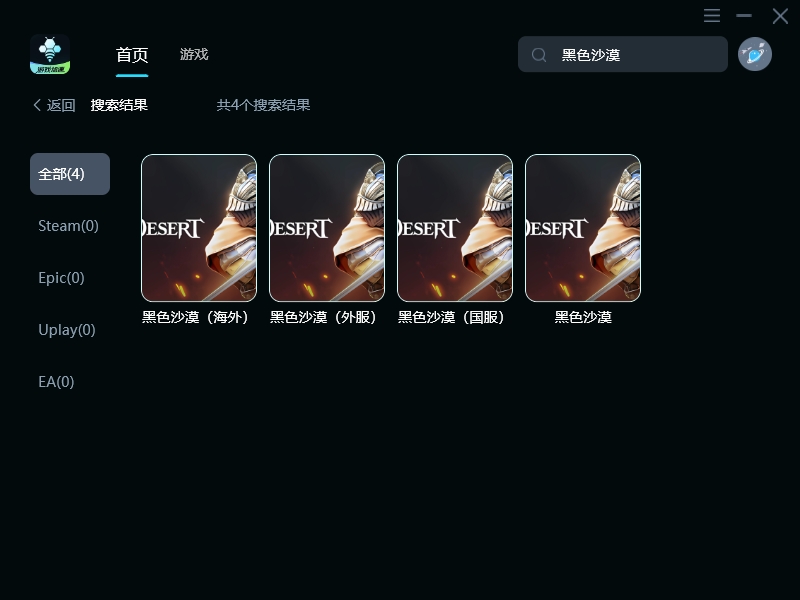Open the hamburger menu icon
The image size is (800, 600).
click(712, 15)
